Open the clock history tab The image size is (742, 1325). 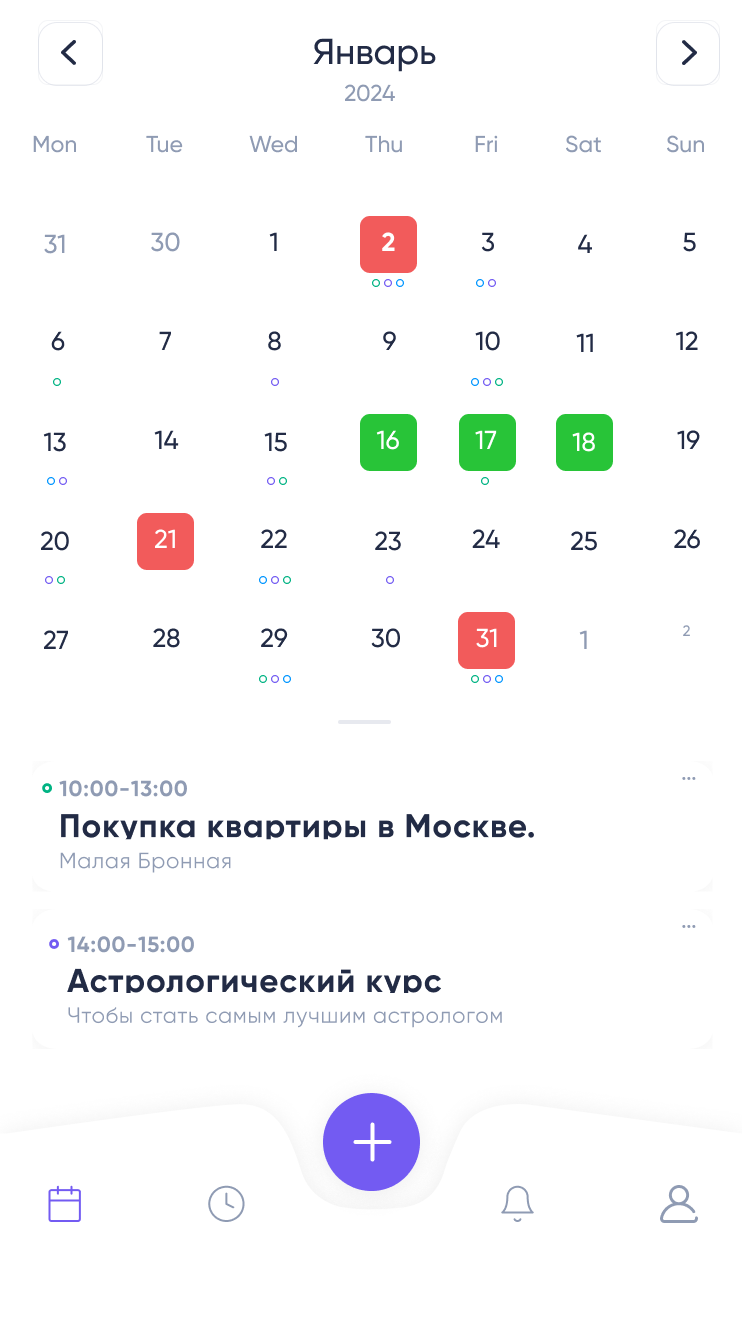(x=226, y=1203)
